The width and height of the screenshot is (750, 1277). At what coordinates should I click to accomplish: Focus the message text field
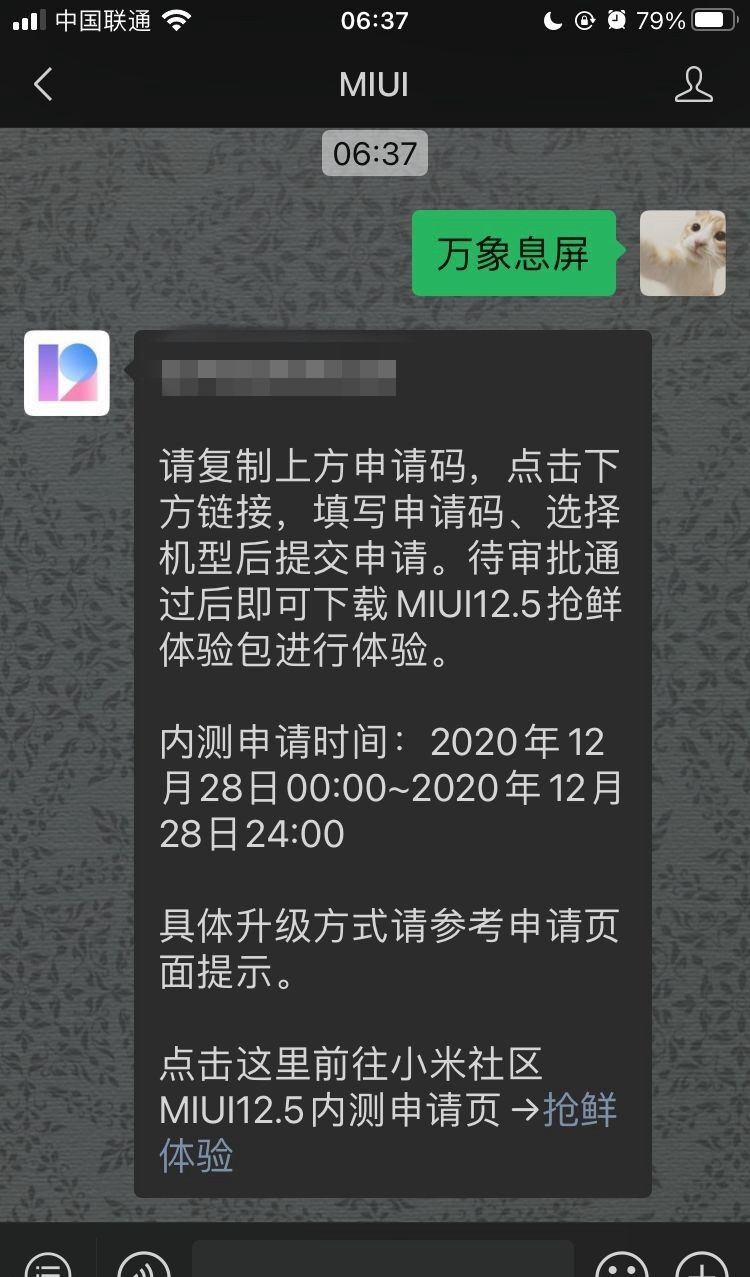pyautogui.click(x=382, y=1260)
